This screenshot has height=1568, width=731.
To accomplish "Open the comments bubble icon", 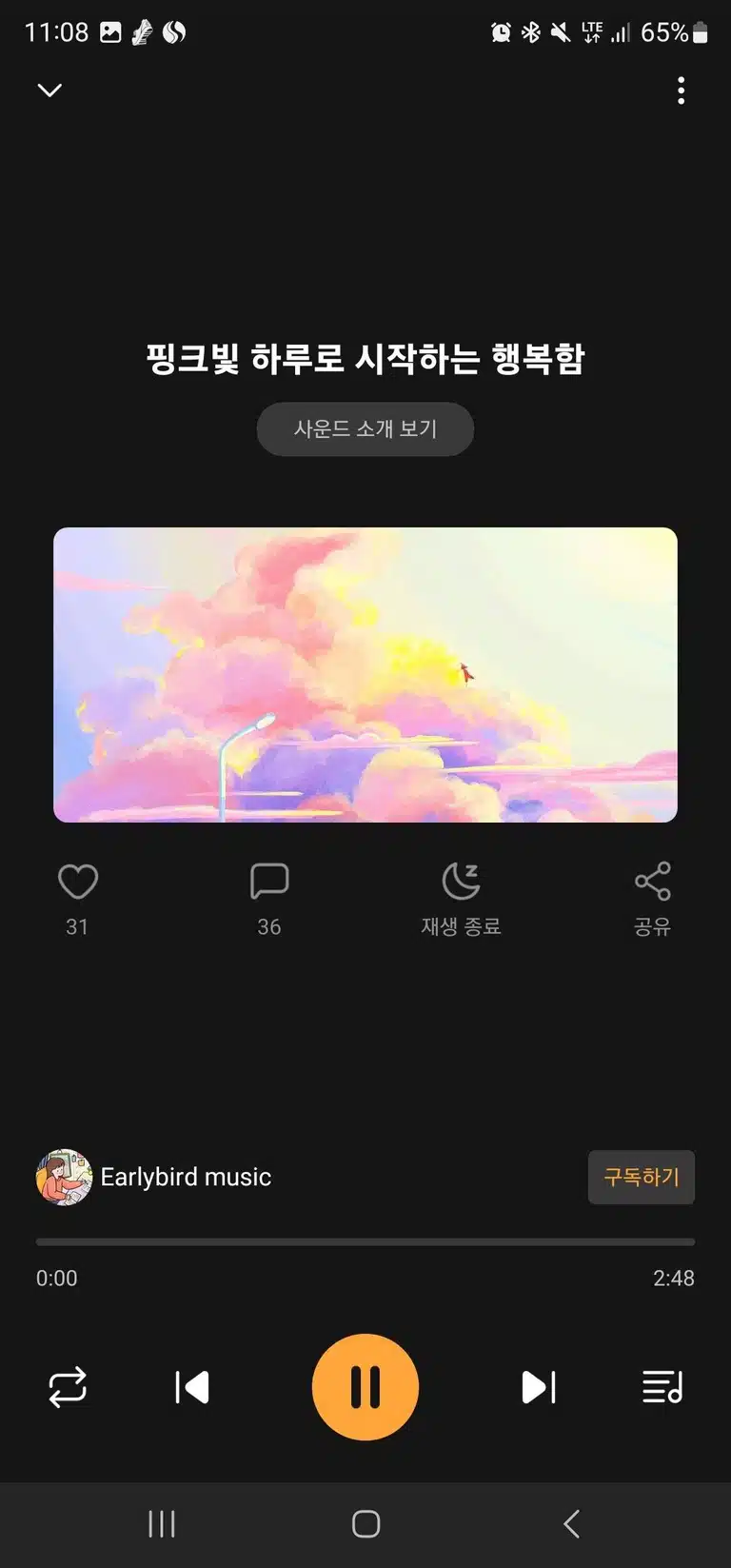I will coord(269,882).
